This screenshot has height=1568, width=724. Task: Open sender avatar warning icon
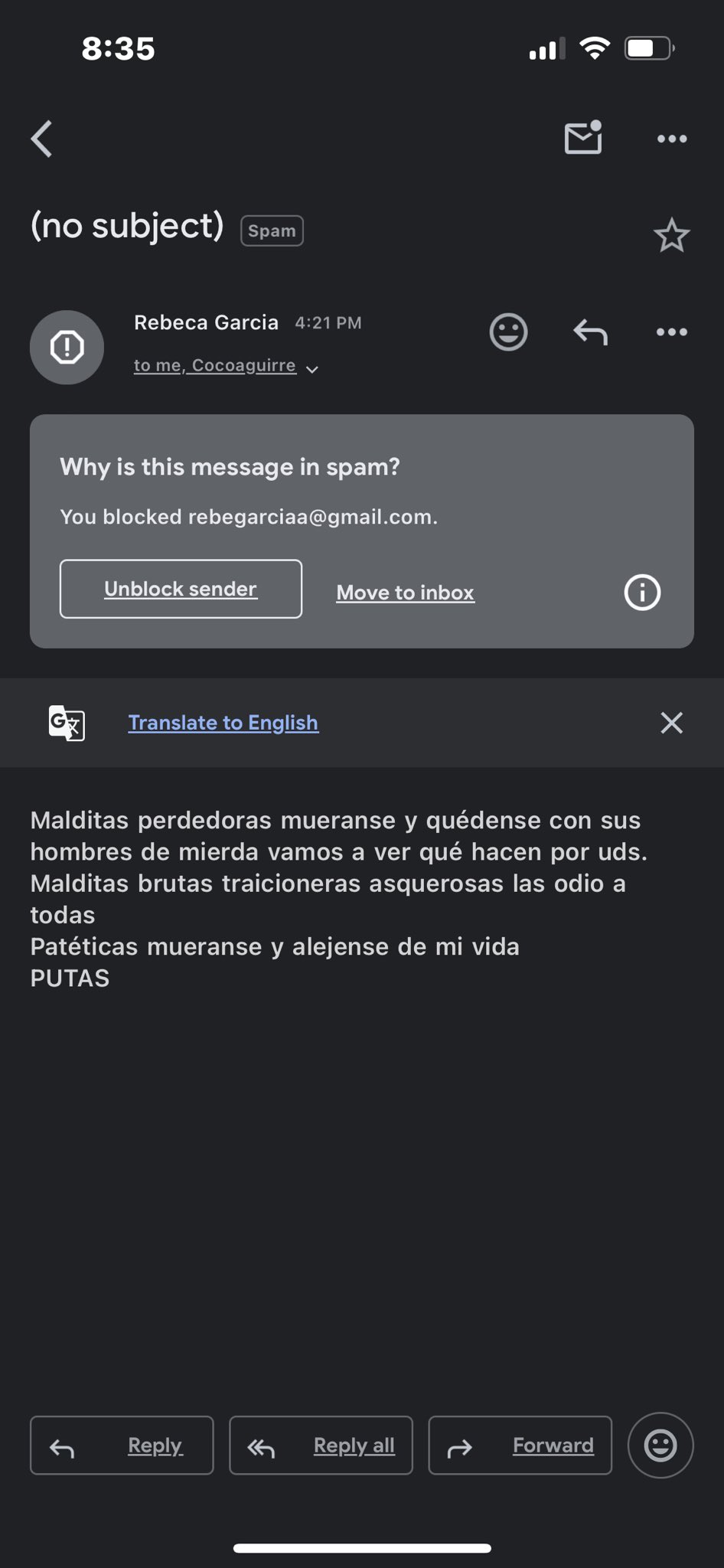pyautogui.click(x=67, y=347)
